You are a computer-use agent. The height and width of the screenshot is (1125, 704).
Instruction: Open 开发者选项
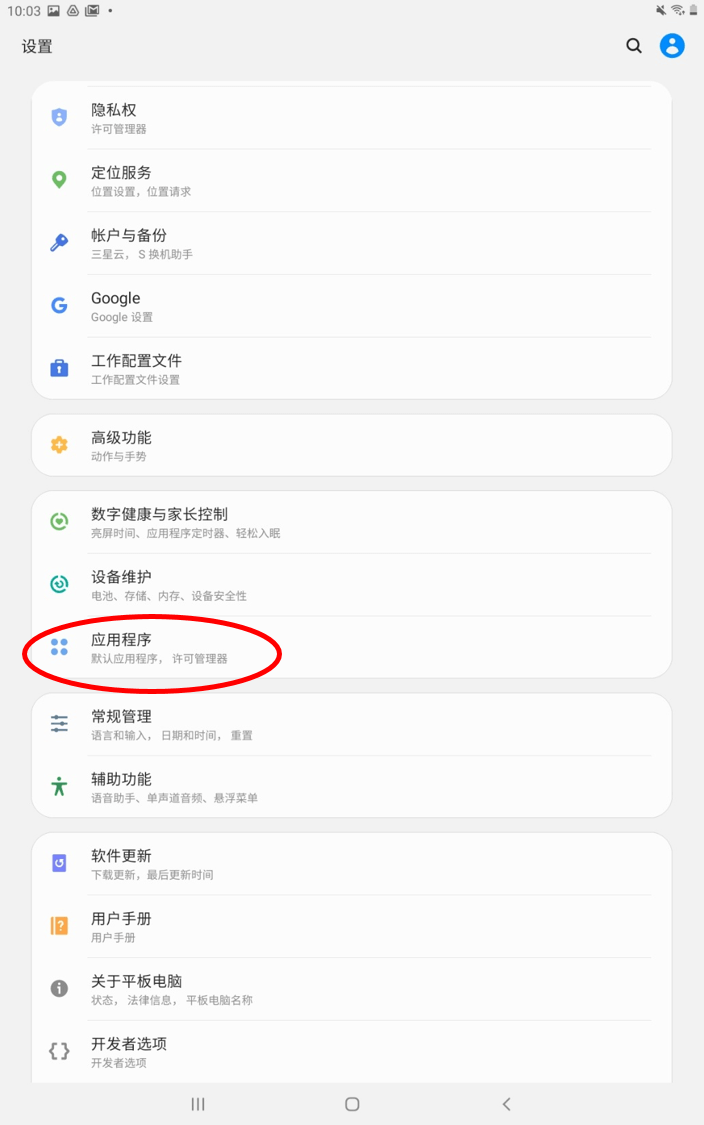coord(350,1051)
